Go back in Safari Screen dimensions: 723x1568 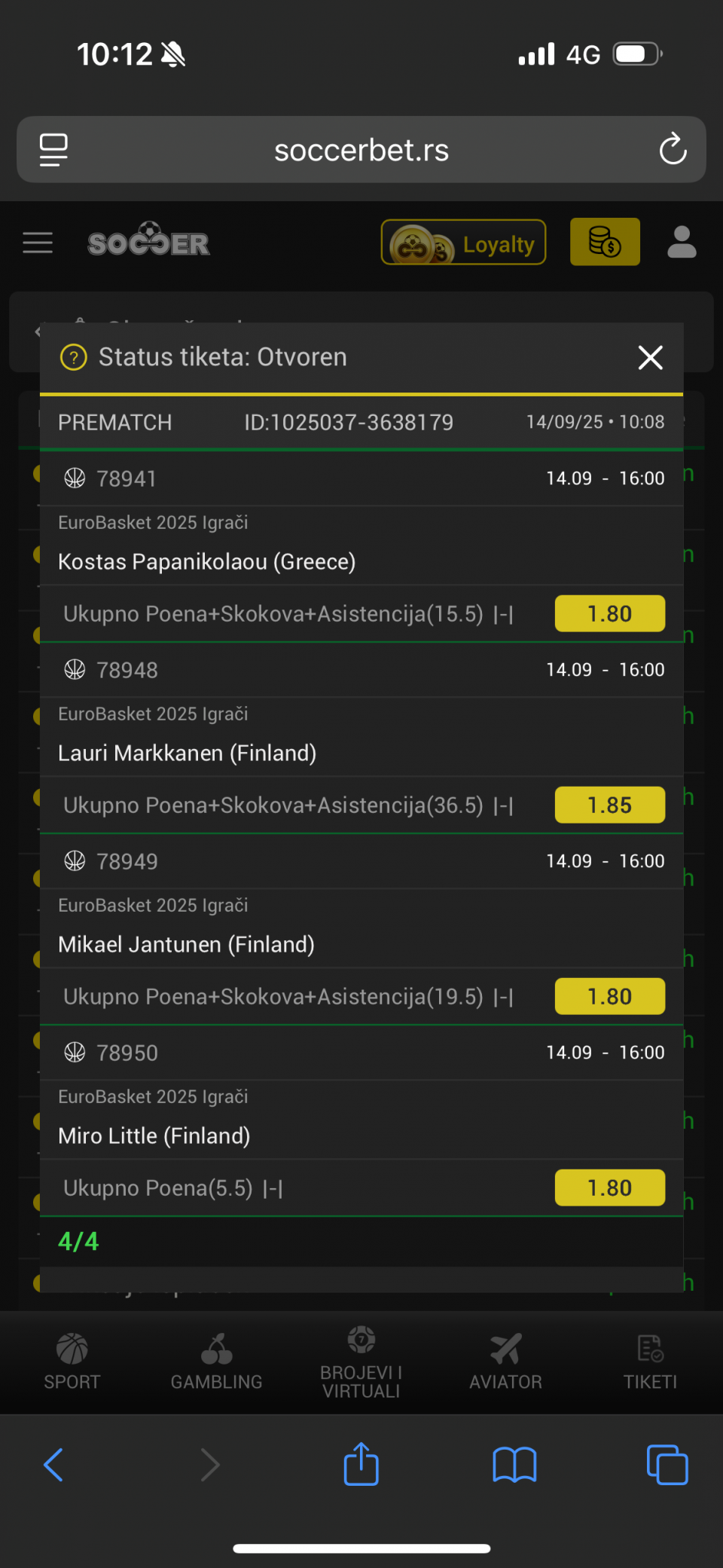(x=53, y=1465)
